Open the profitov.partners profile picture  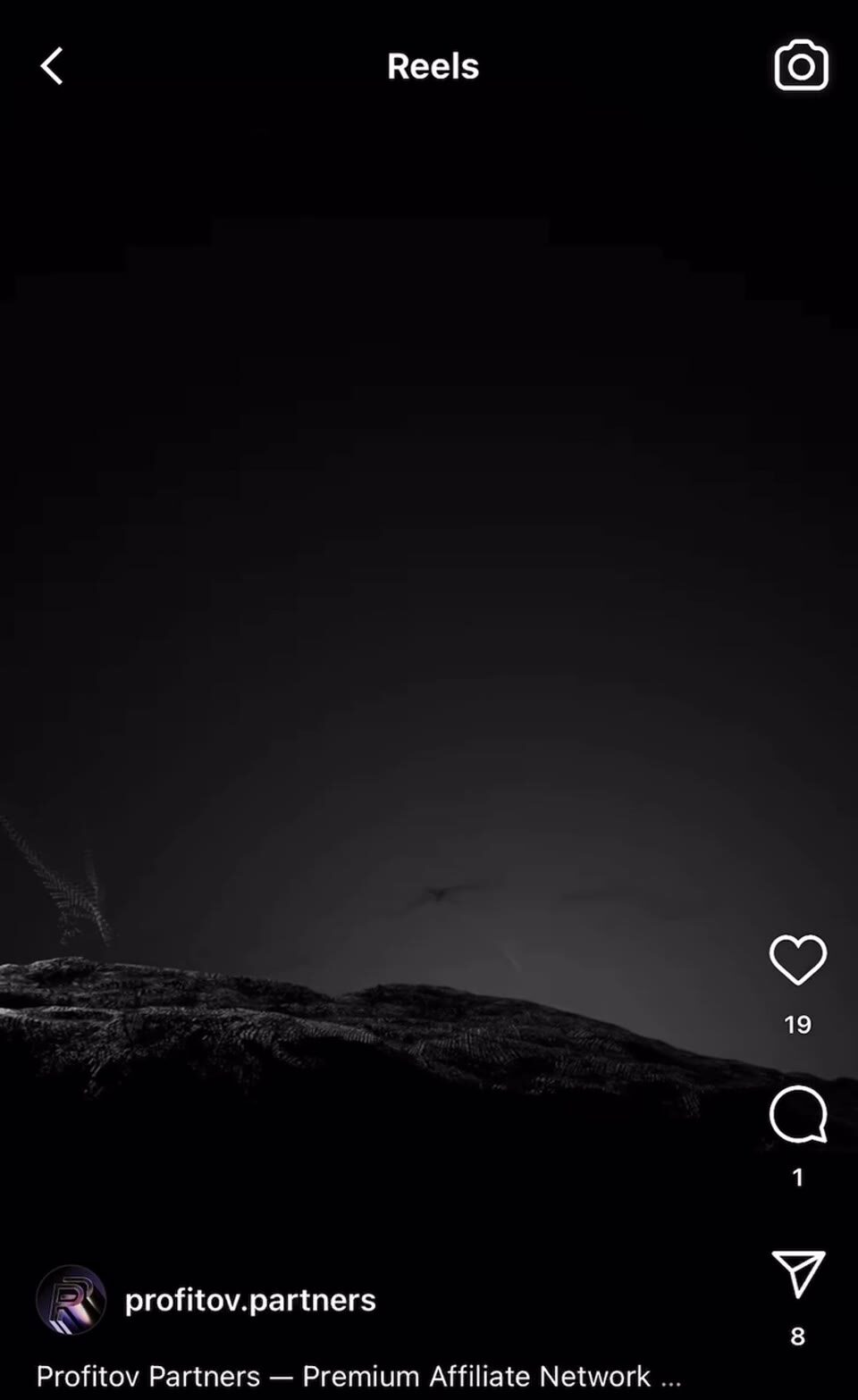click(x=71, y=1300)
